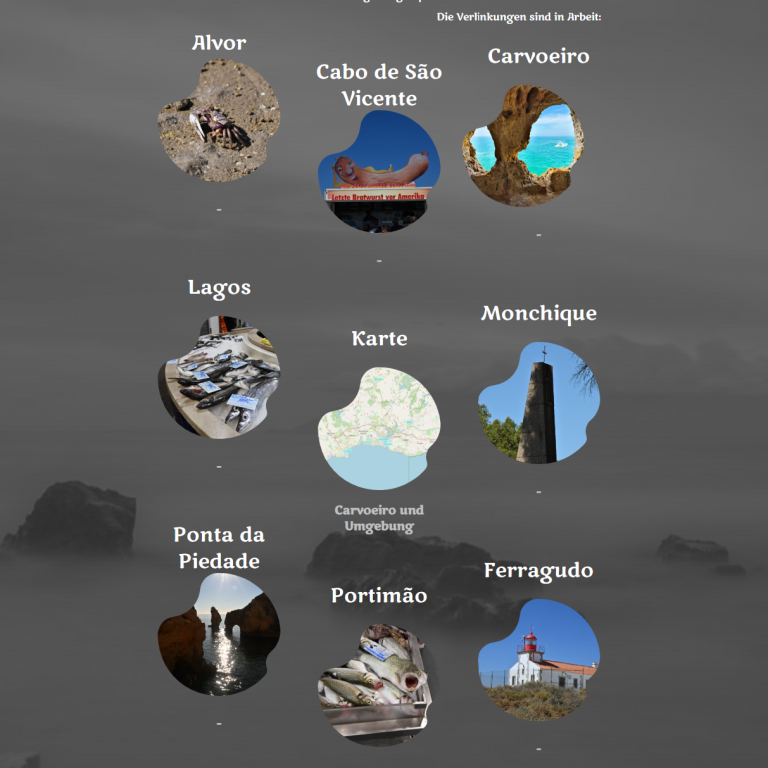Tap the Monchique tower picture

click(x=538, y=404)
